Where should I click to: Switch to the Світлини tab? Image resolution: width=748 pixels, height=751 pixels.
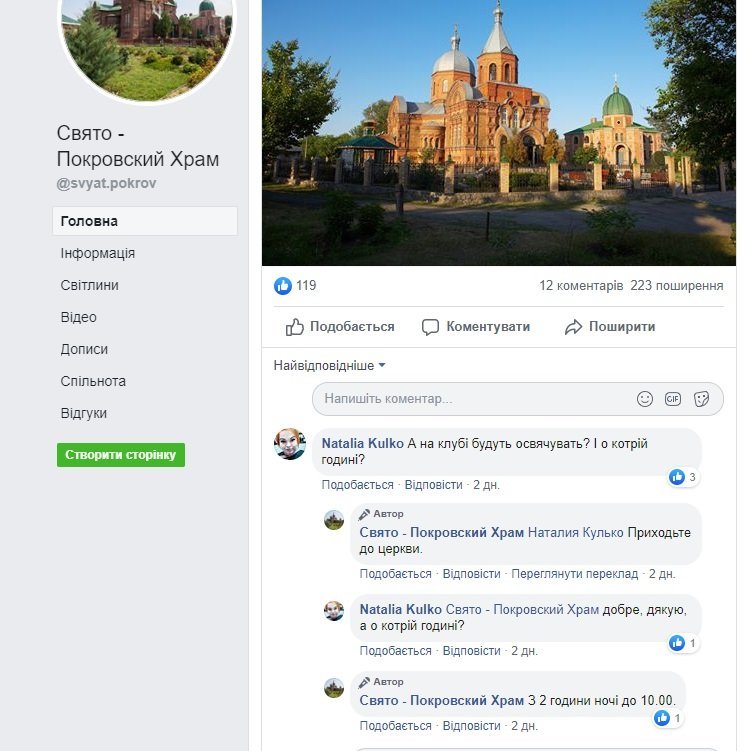(89, 285)
